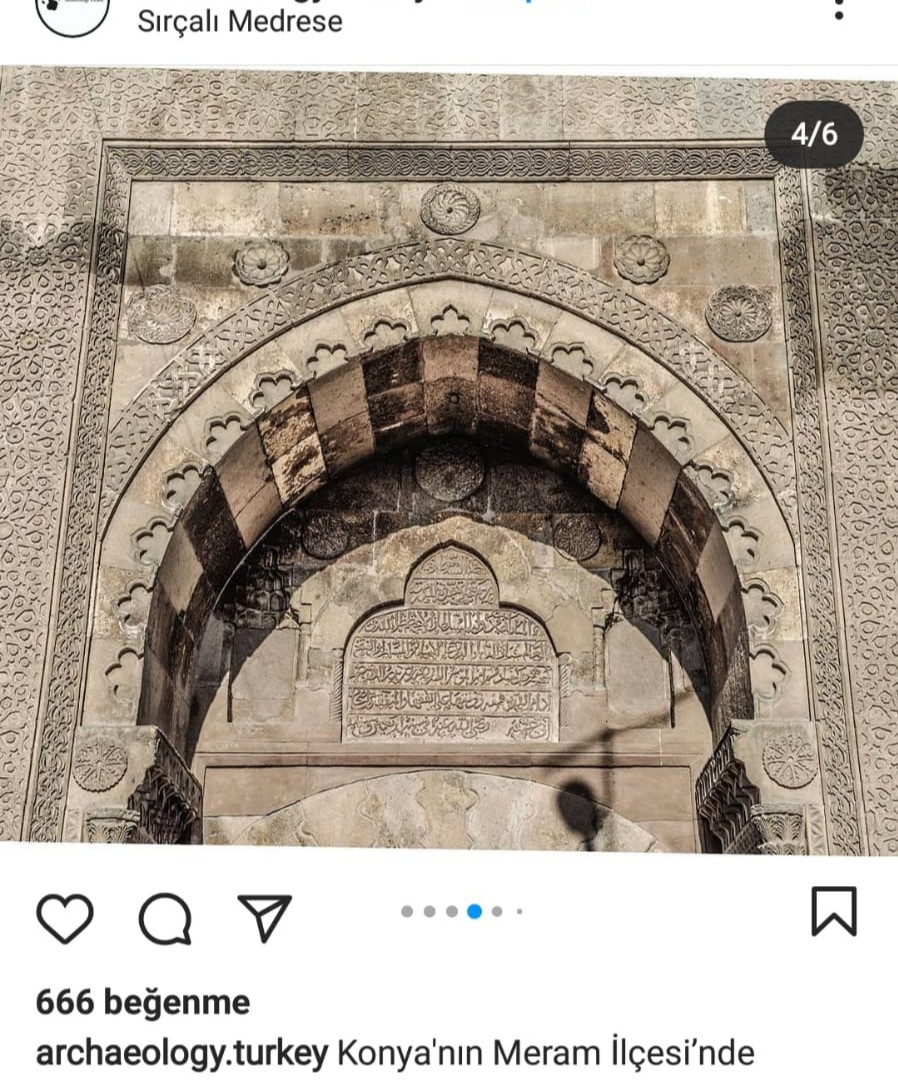Open archaeology.turkey profile from caption
Image resolution: width=898 pixels, height=1081 pixels.
click(x=182, y=1053)
